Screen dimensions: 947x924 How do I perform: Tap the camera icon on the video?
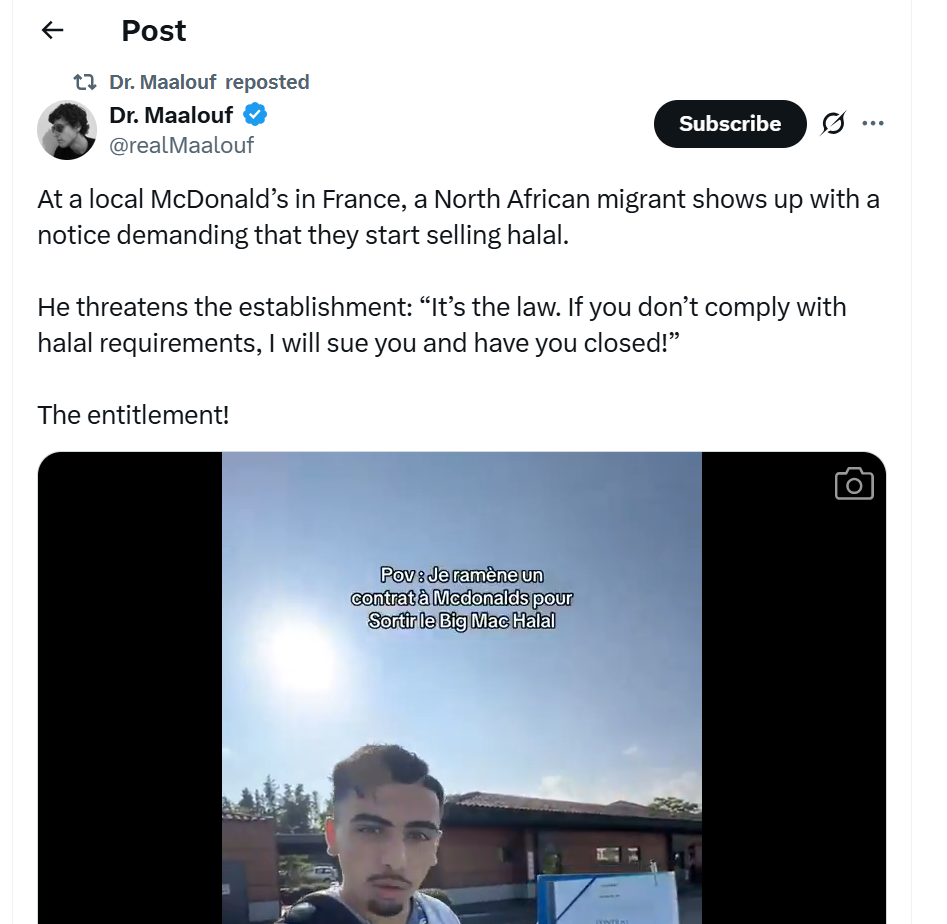(853, 485)
